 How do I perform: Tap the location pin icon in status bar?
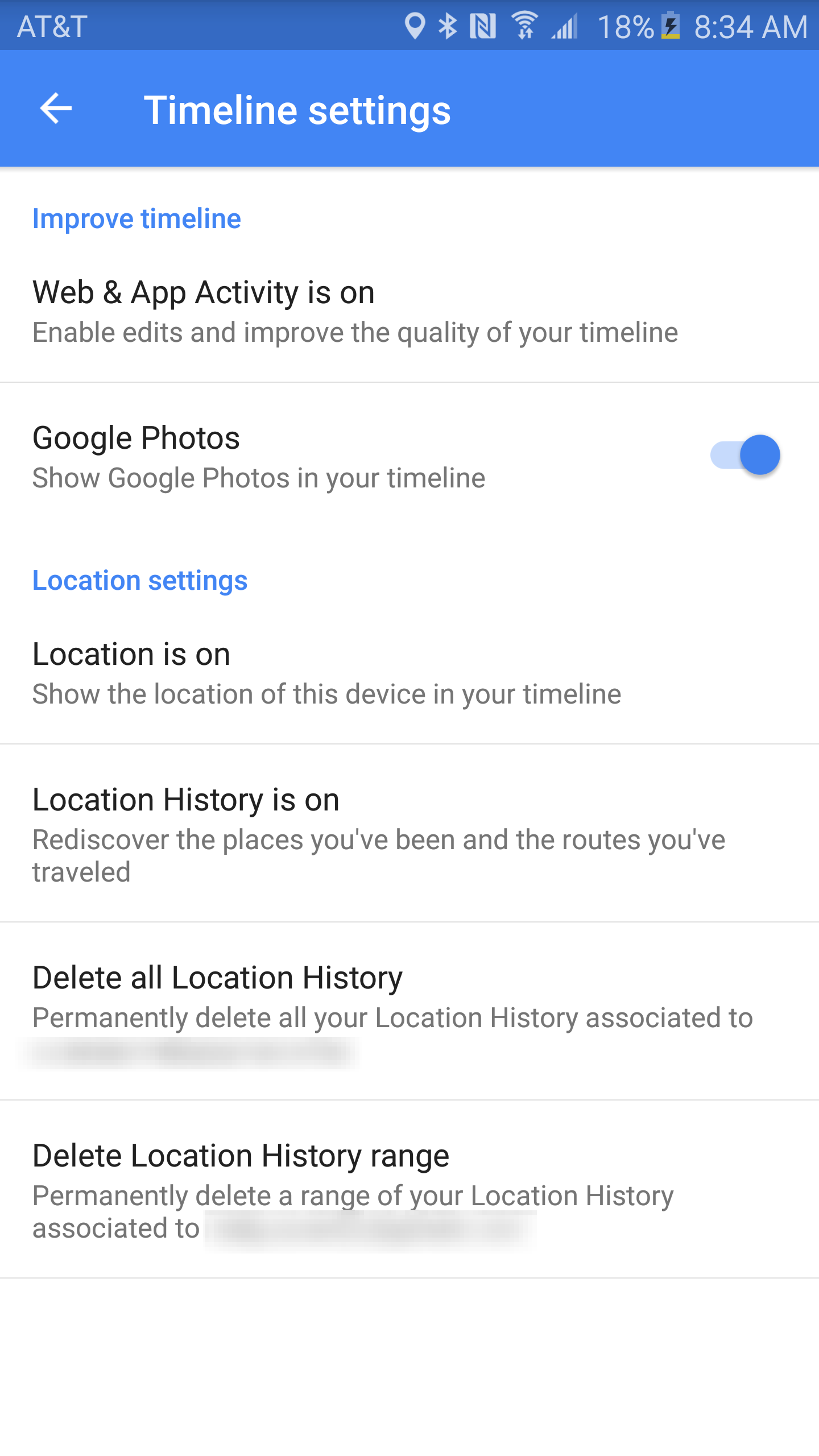pyautogui.click(x=416, y=25)
